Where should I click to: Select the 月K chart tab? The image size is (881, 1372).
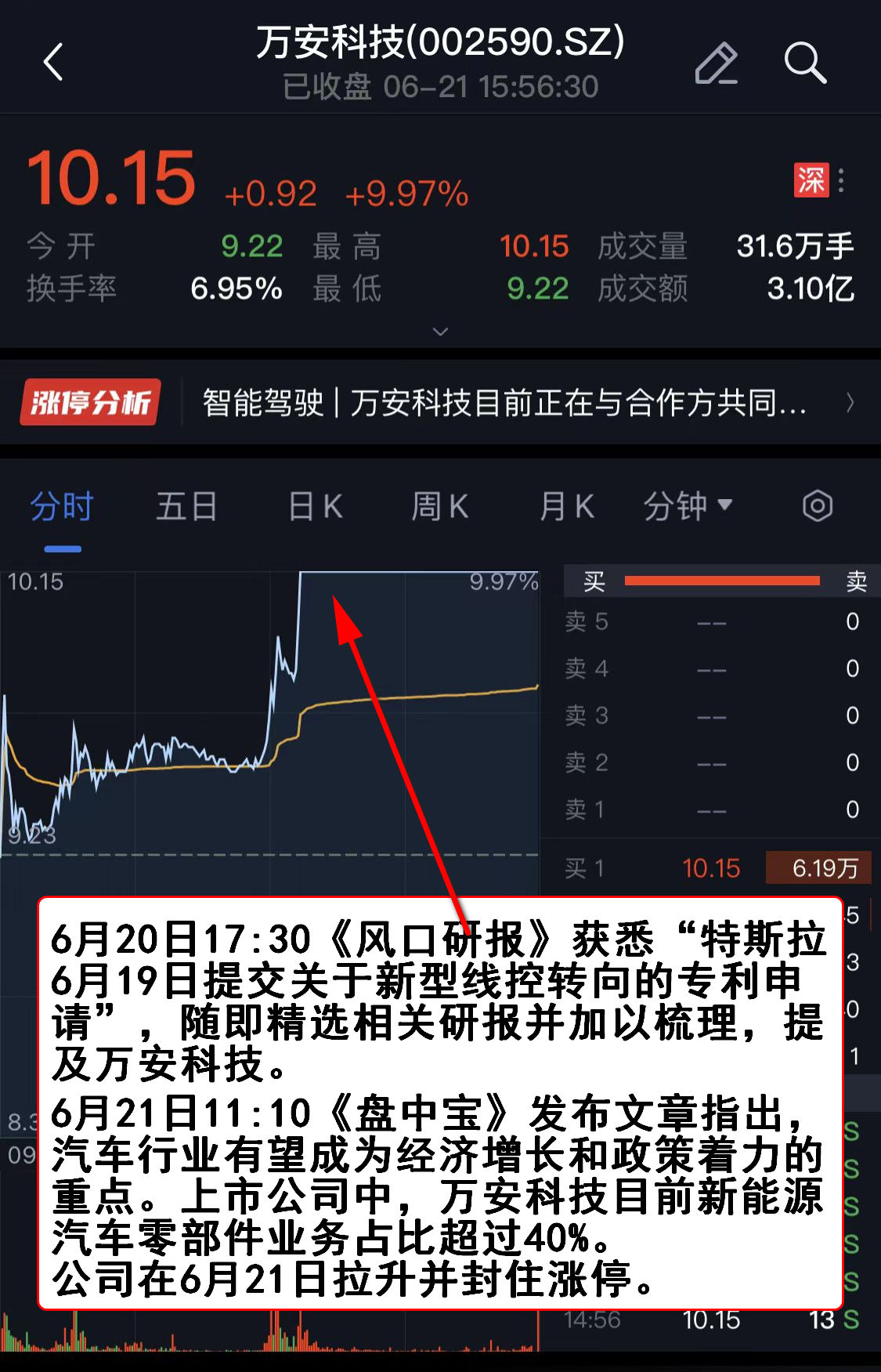point(566,506)
